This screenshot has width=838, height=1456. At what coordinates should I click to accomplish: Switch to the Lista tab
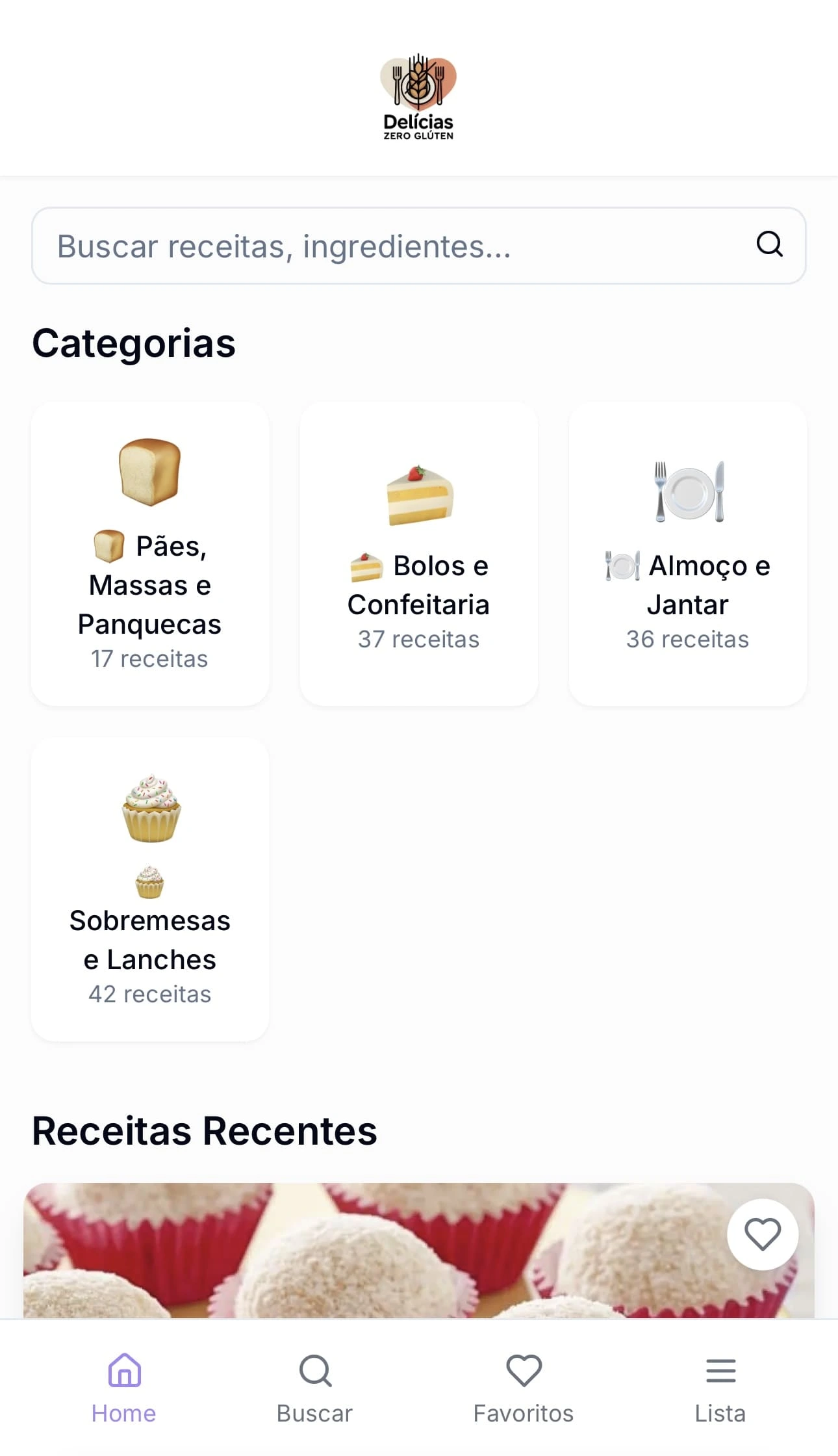720,1386
